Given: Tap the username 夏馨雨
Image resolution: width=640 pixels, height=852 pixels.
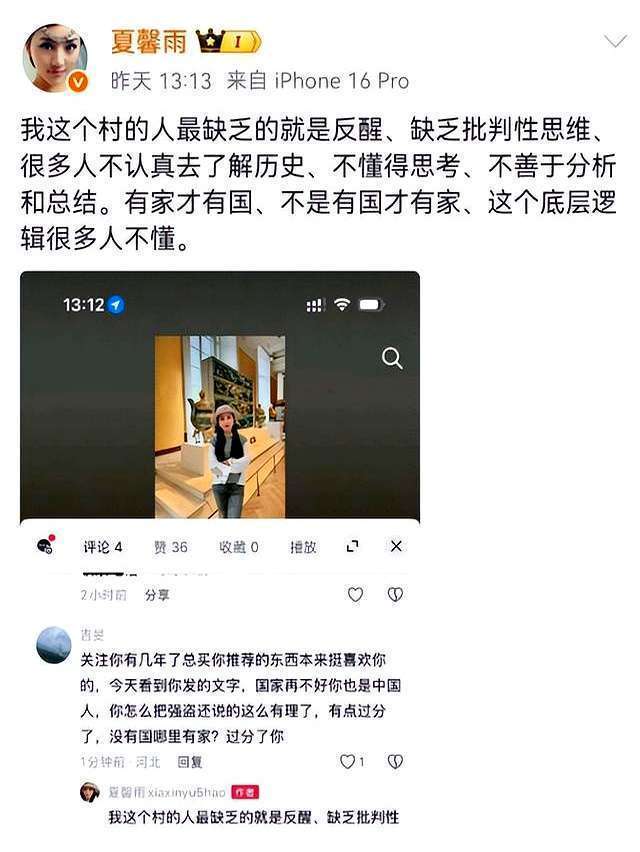Looking at the screenshot, I should (148, 40).
